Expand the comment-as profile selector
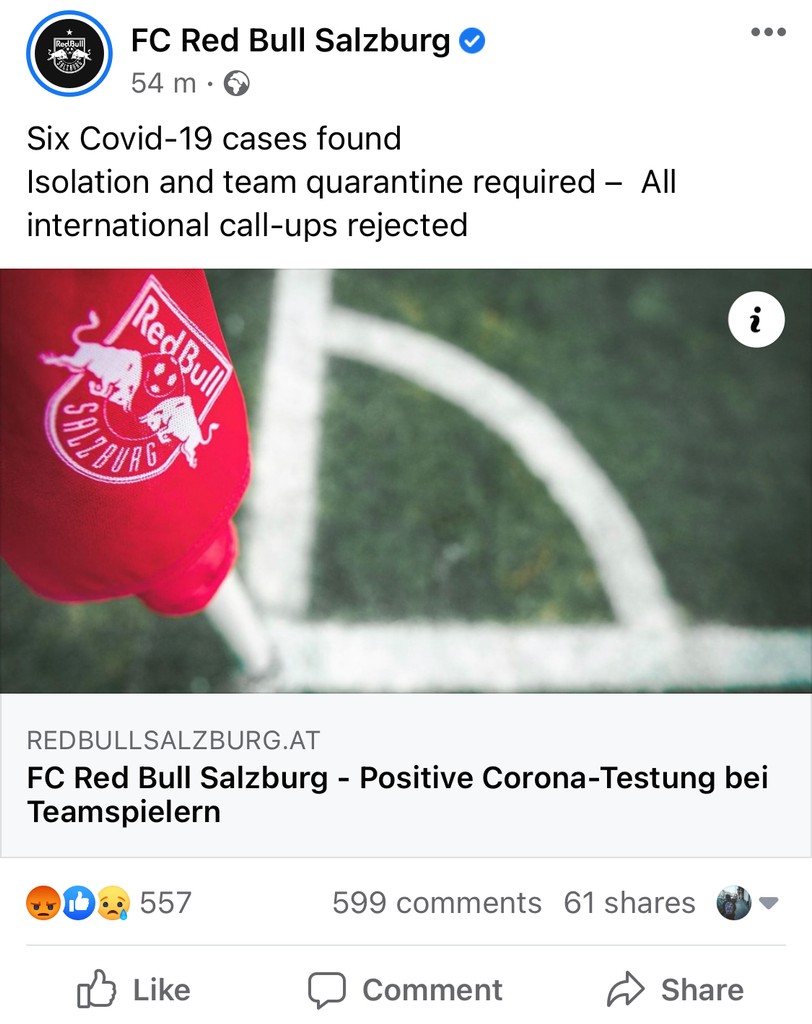The image size is (812, 1024). pos(747,903)
